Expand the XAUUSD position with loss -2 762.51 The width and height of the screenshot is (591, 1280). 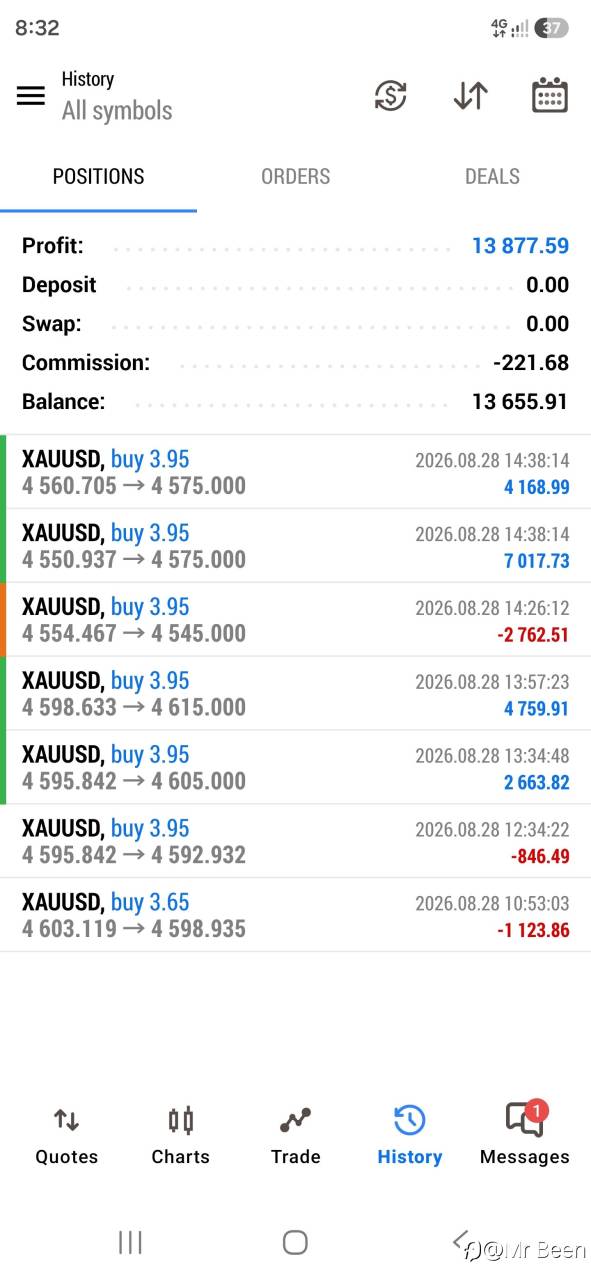(x=295, y=620)
